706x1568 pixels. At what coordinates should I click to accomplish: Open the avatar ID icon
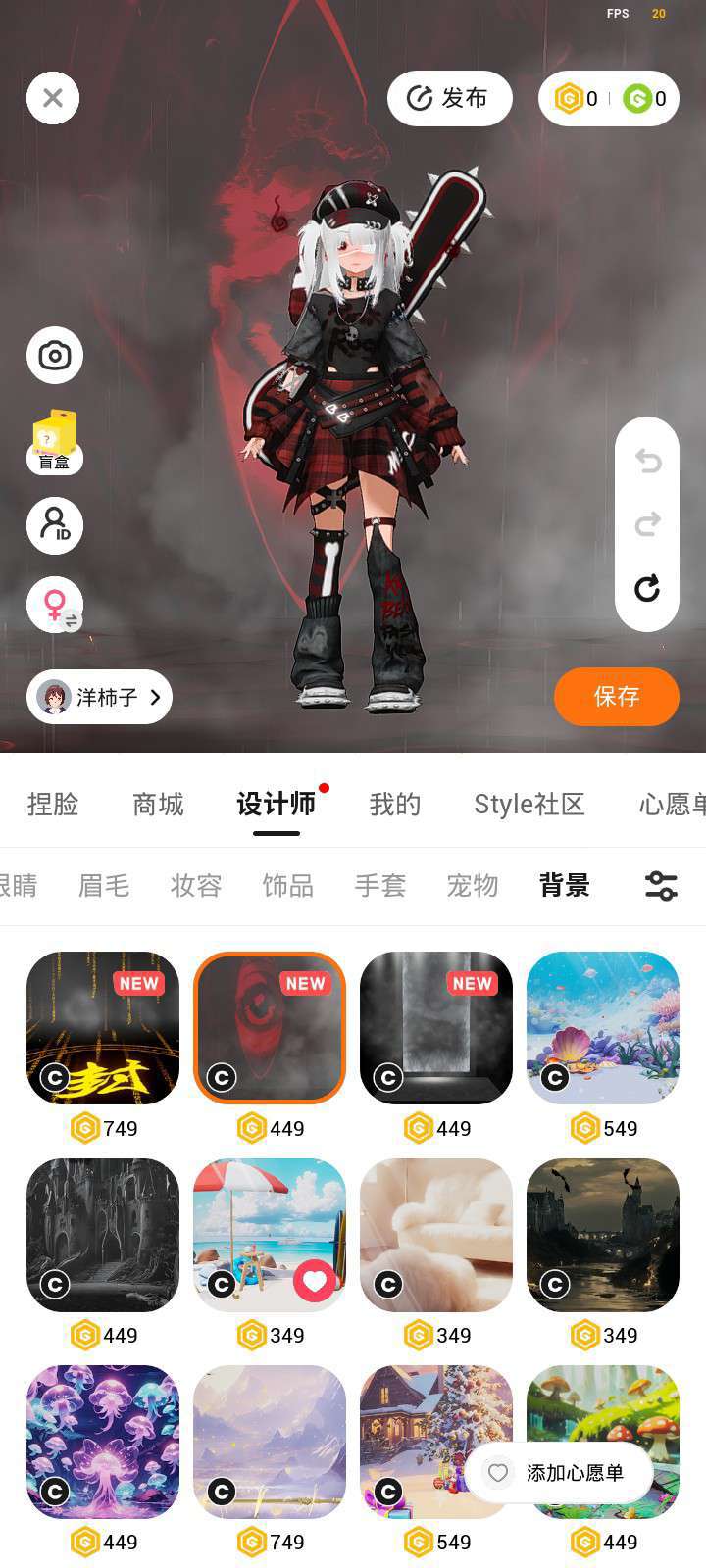point(55,524)
